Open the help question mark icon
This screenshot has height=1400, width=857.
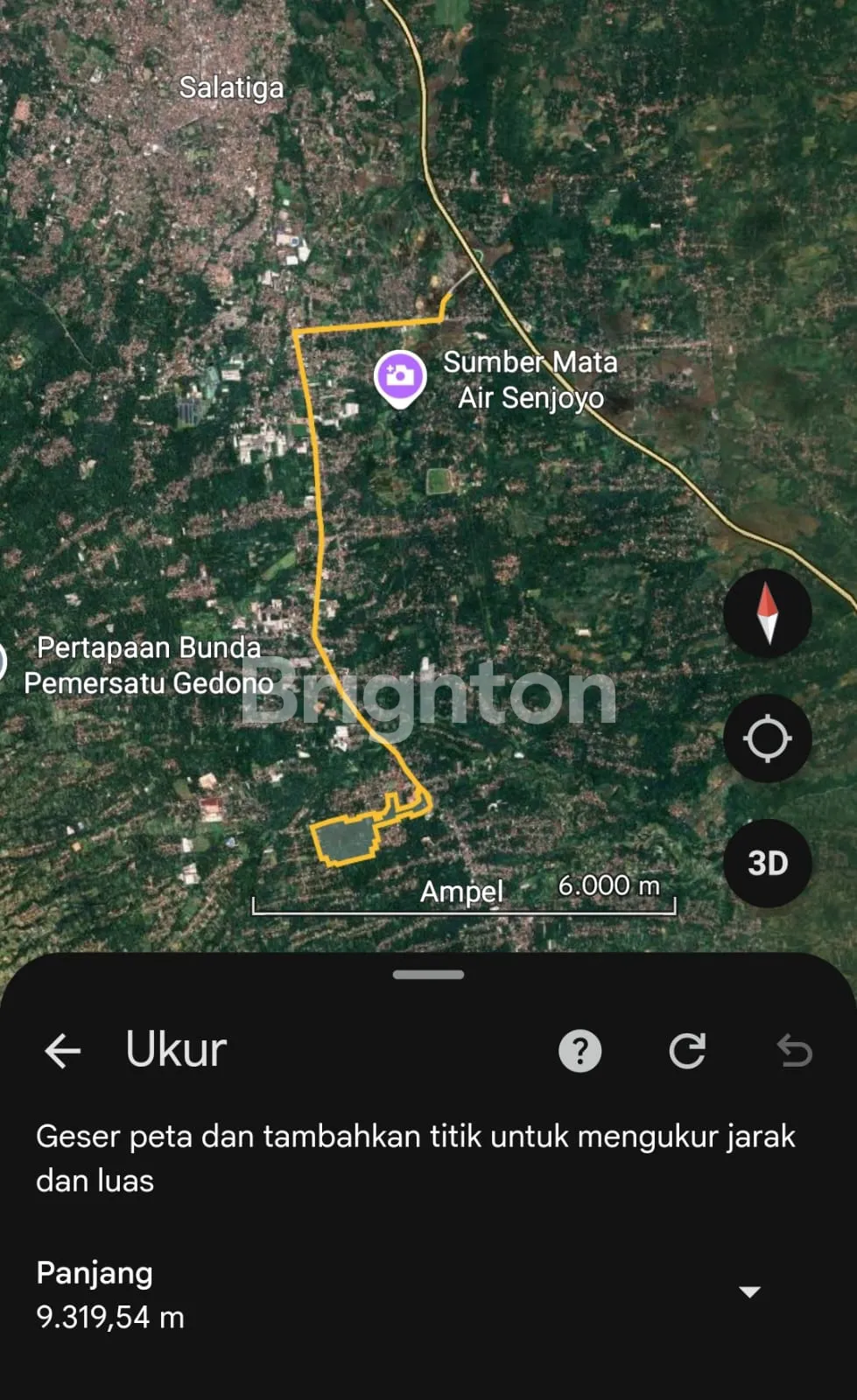(x=580, y=1051)
